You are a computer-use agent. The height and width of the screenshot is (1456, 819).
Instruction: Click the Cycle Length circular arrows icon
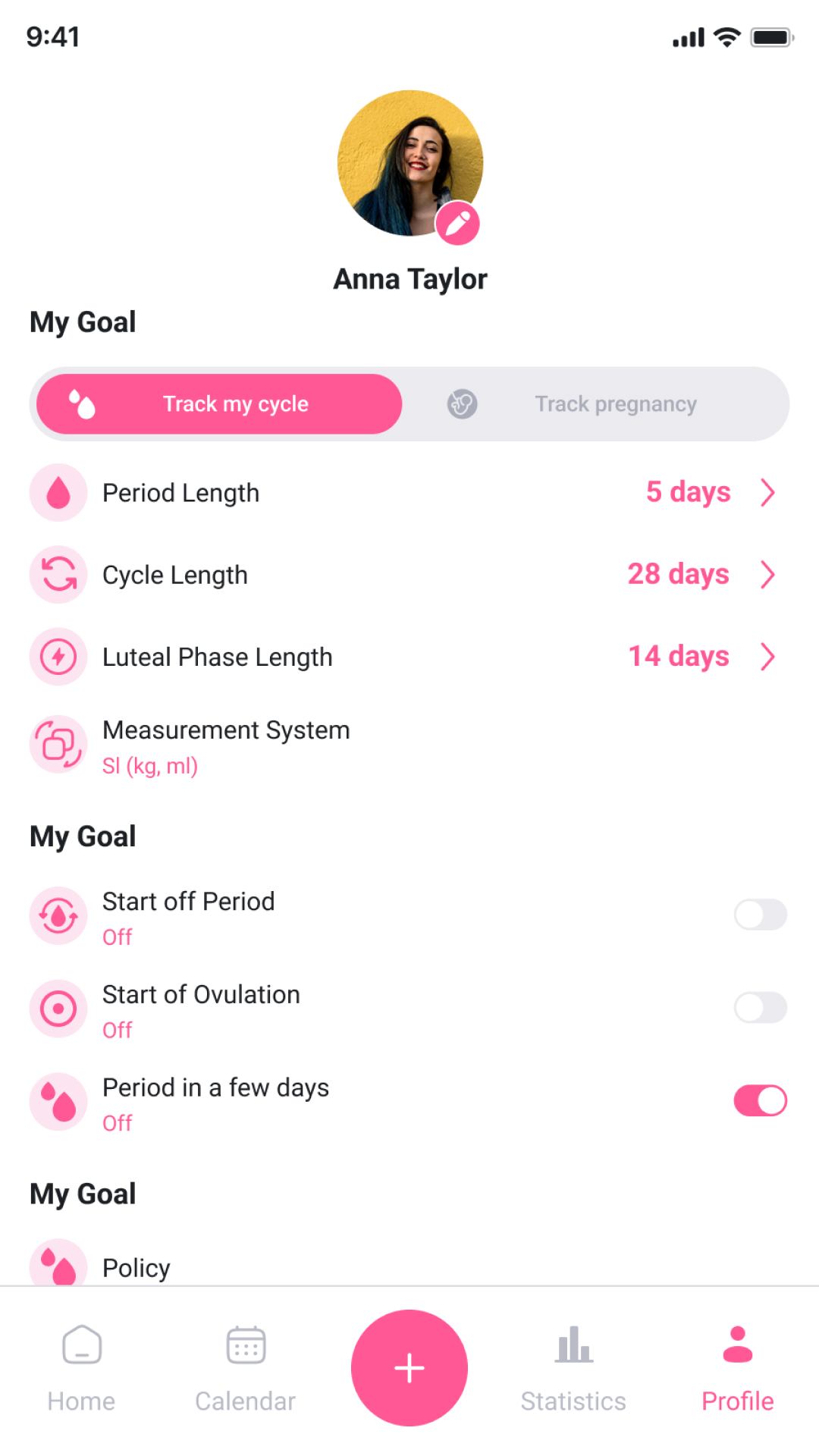click(x=58, y=575)
